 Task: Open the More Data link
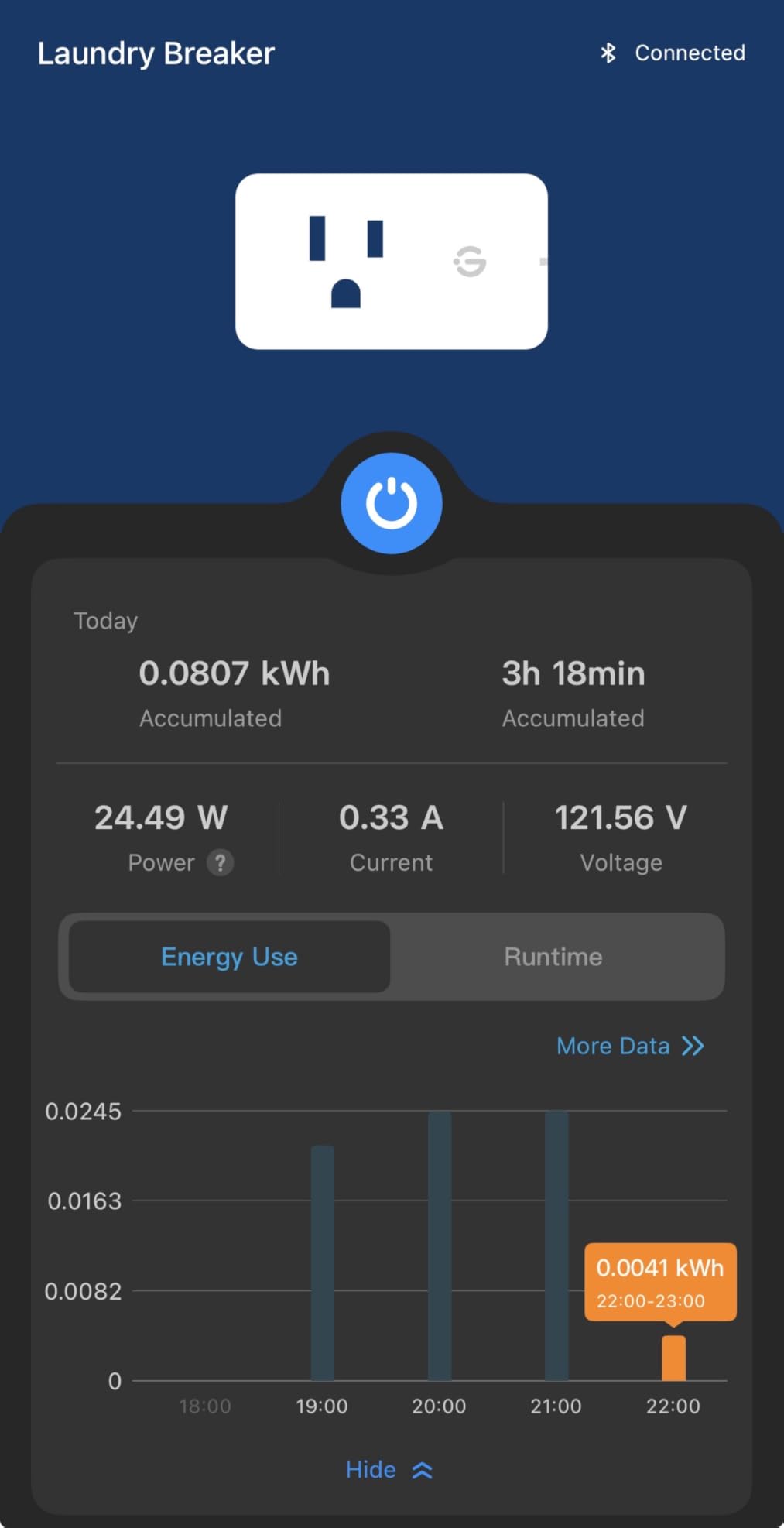click(630, 1046)
